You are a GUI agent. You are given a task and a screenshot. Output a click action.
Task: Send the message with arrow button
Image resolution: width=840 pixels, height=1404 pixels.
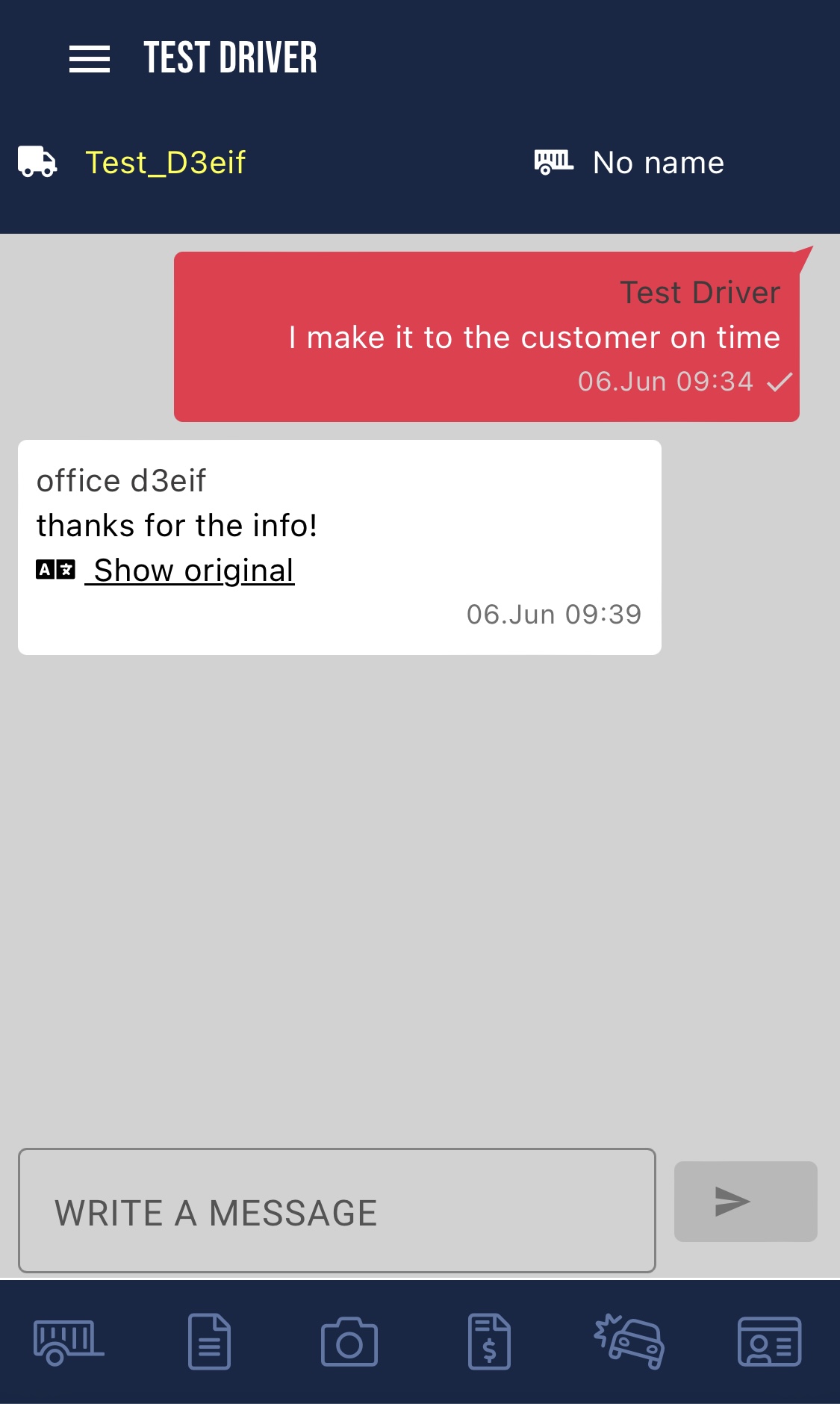pyautogui.click(x=744, y=1202)
